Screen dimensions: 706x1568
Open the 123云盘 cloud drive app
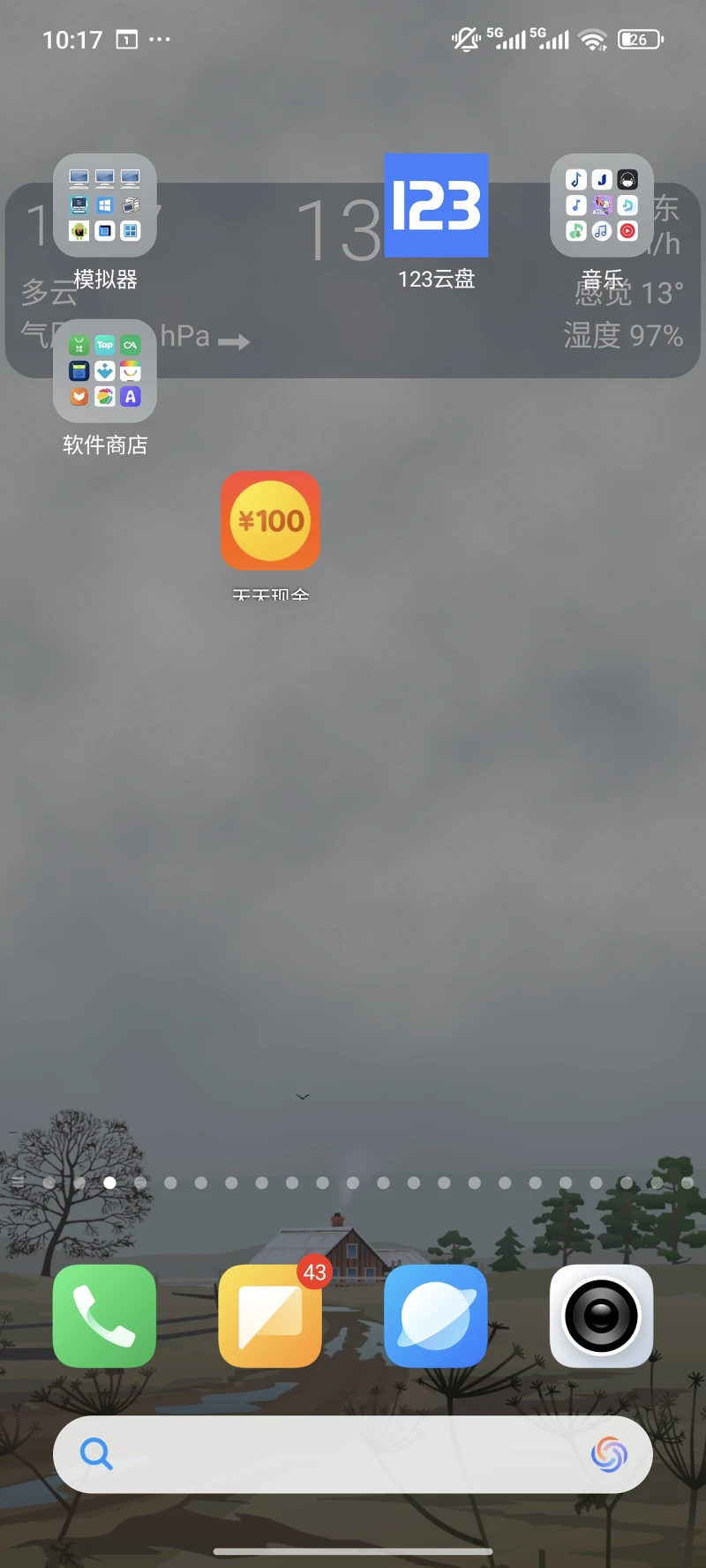[x=435, y=205]
